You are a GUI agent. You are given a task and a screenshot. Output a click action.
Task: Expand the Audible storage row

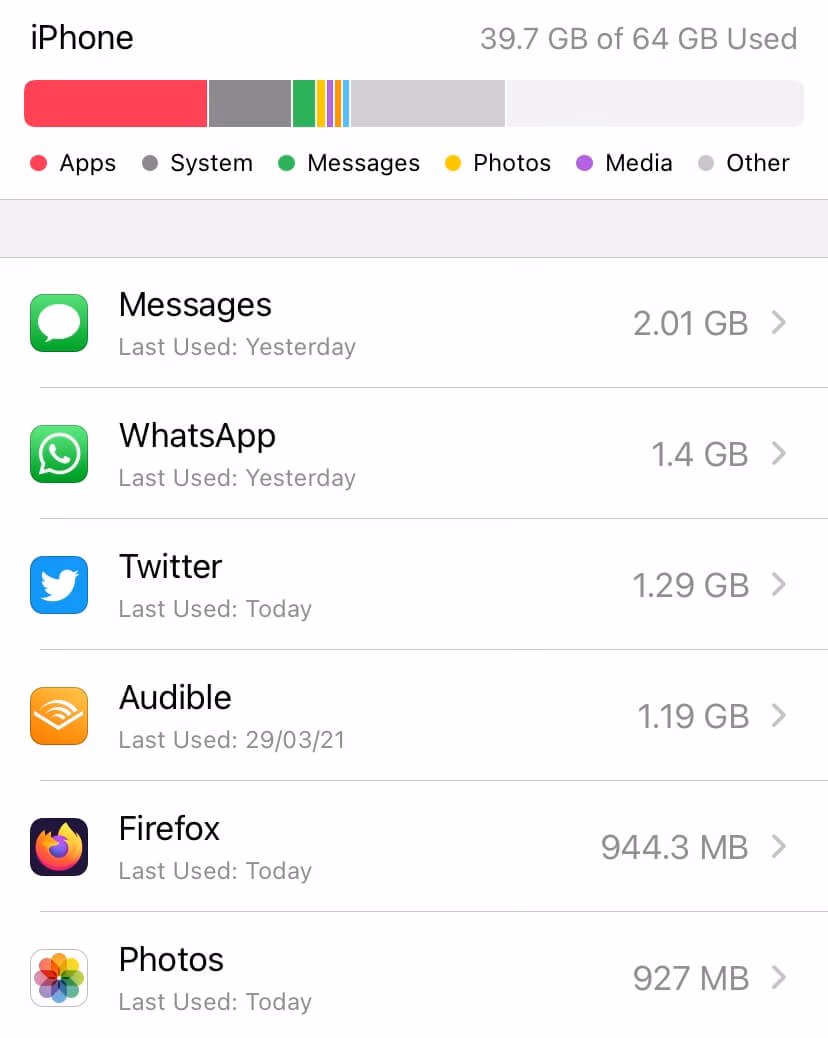[779, 716]
